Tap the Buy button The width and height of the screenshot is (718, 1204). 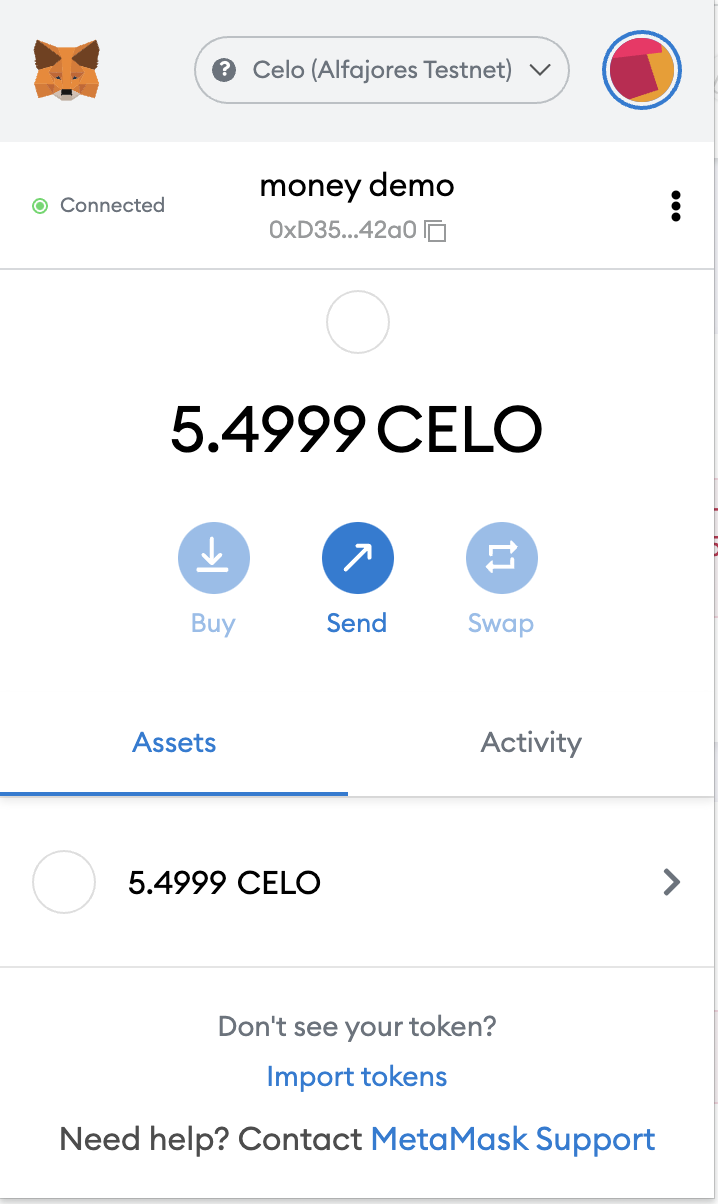tap(213, 581)
